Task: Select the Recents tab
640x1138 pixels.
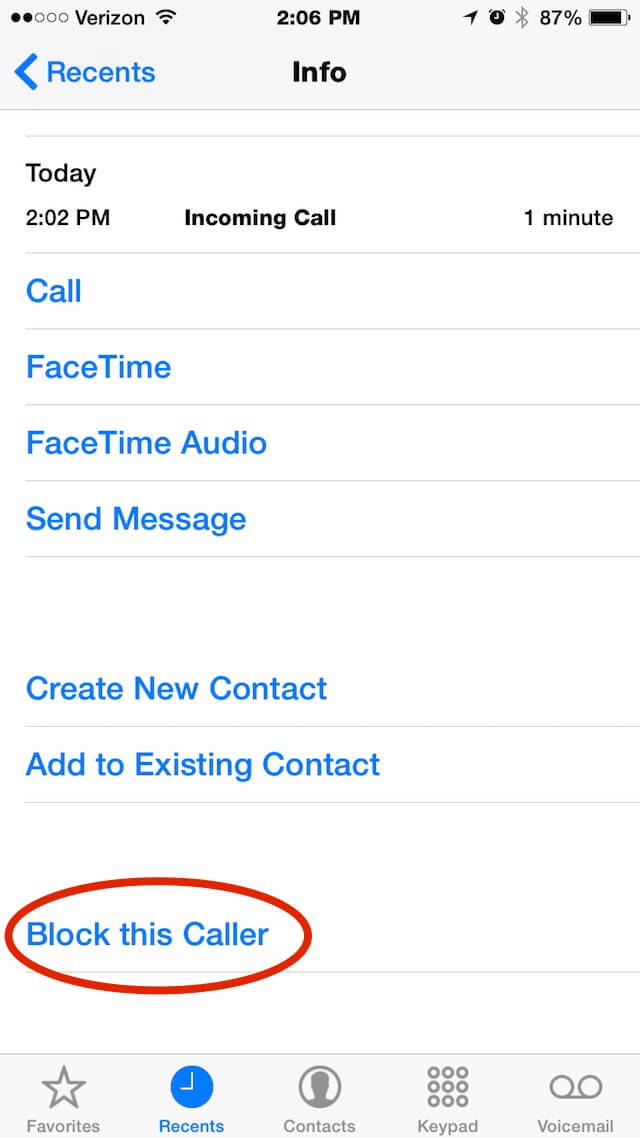Action: [192, 1098]
